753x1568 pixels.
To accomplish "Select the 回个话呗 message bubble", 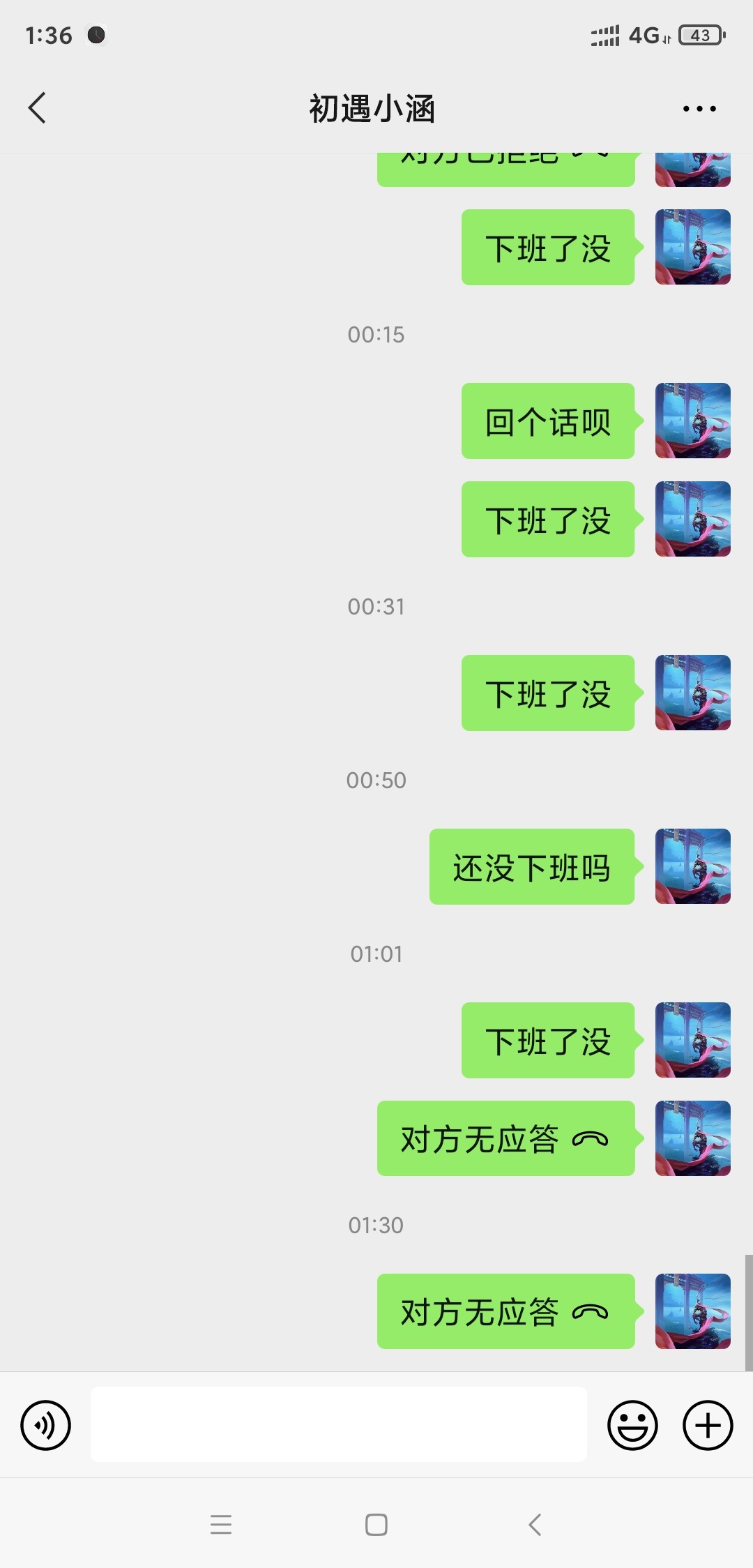I will pos(548,421).
